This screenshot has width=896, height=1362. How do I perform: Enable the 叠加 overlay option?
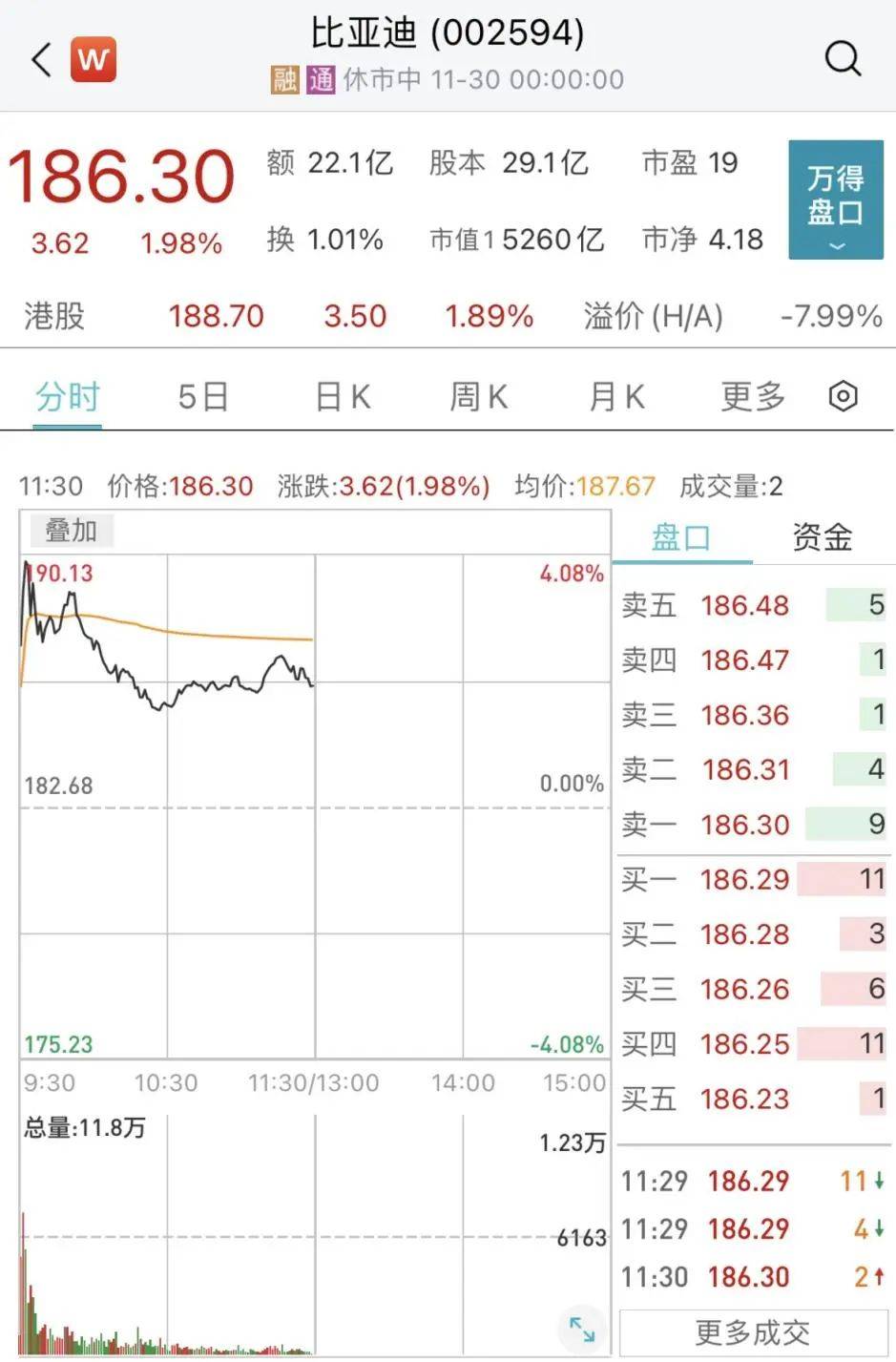click(73, 530)
